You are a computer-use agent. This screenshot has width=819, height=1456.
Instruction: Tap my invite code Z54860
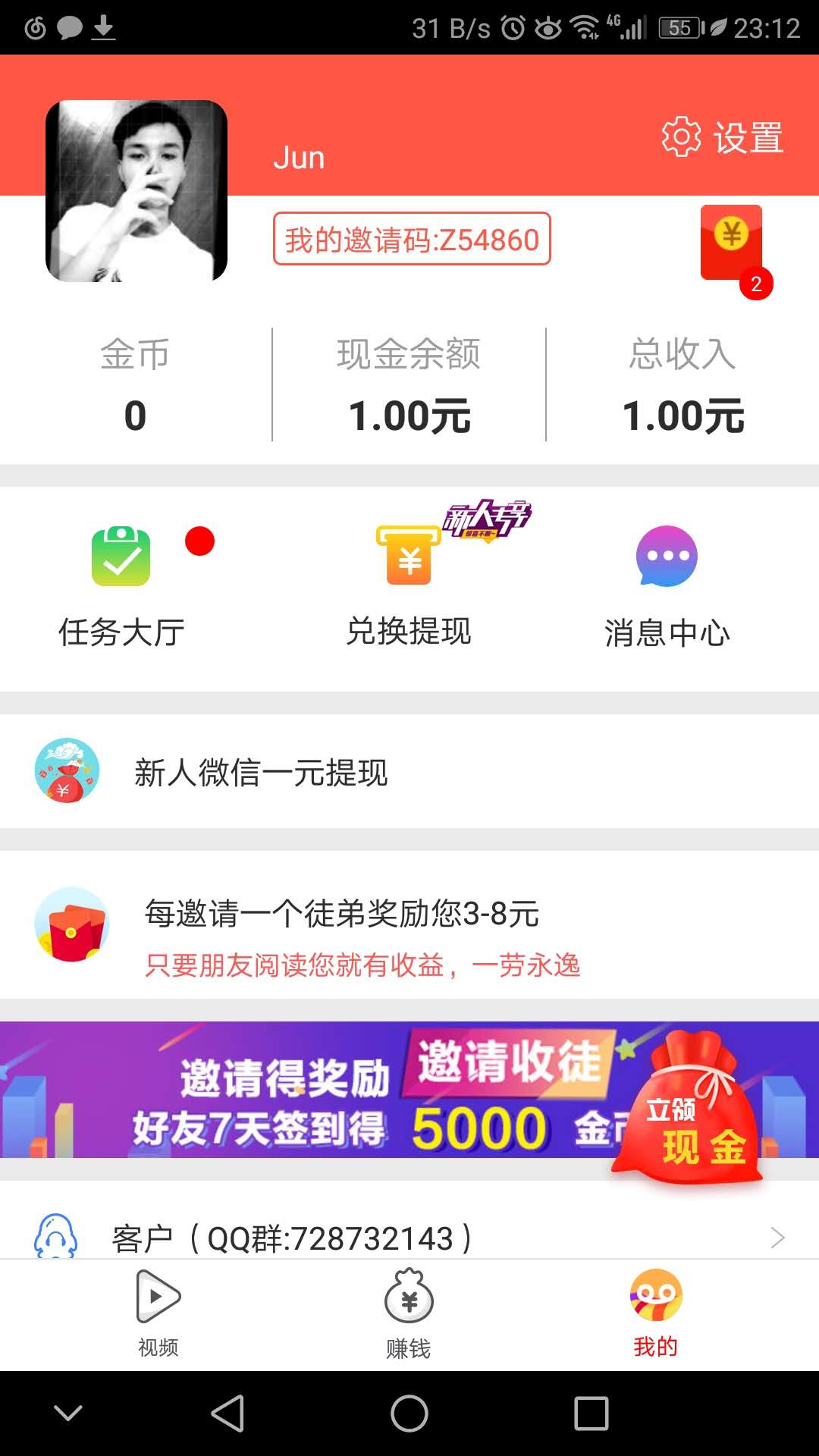point(410,239)
